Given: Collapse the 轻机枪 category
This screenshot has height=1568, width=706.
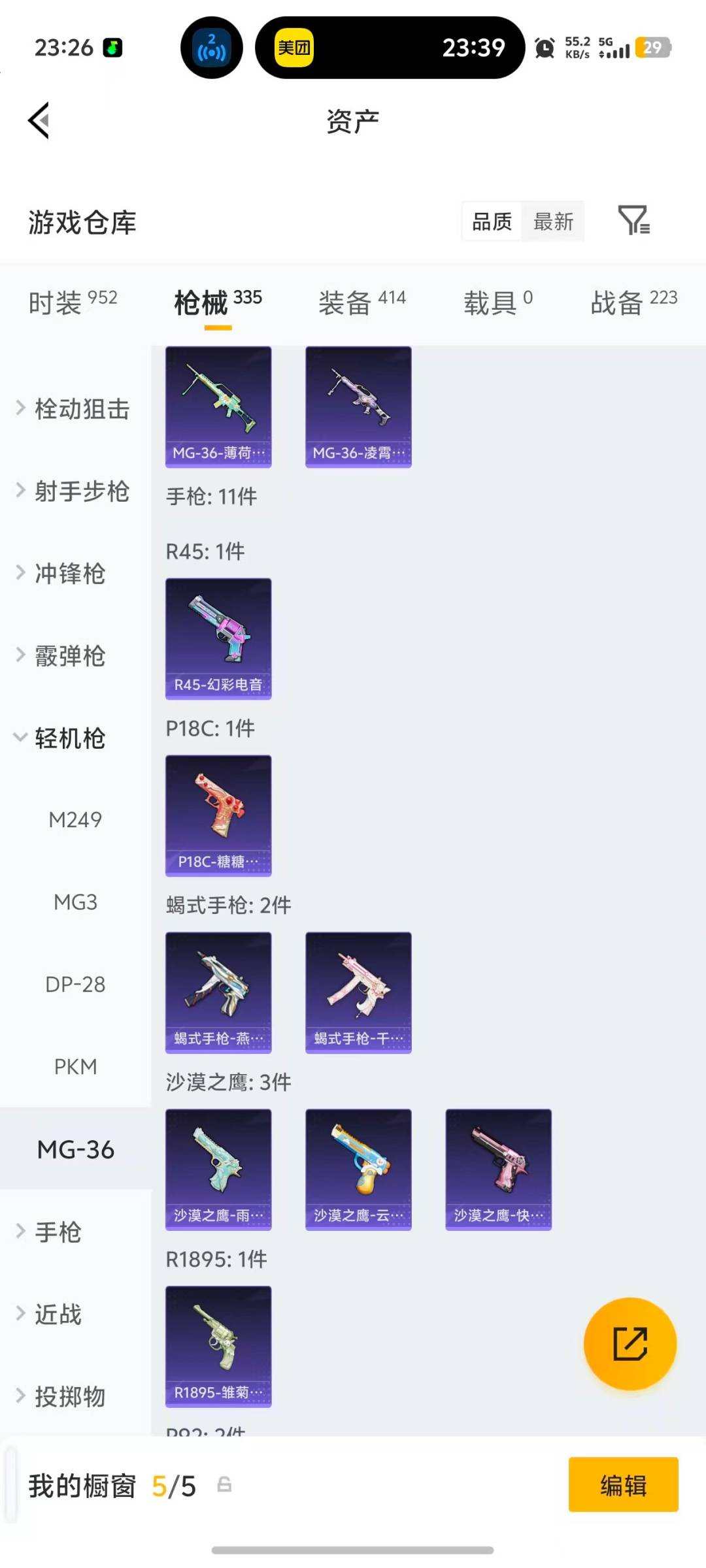Looking at the screenshot, I should pos(67,739).
